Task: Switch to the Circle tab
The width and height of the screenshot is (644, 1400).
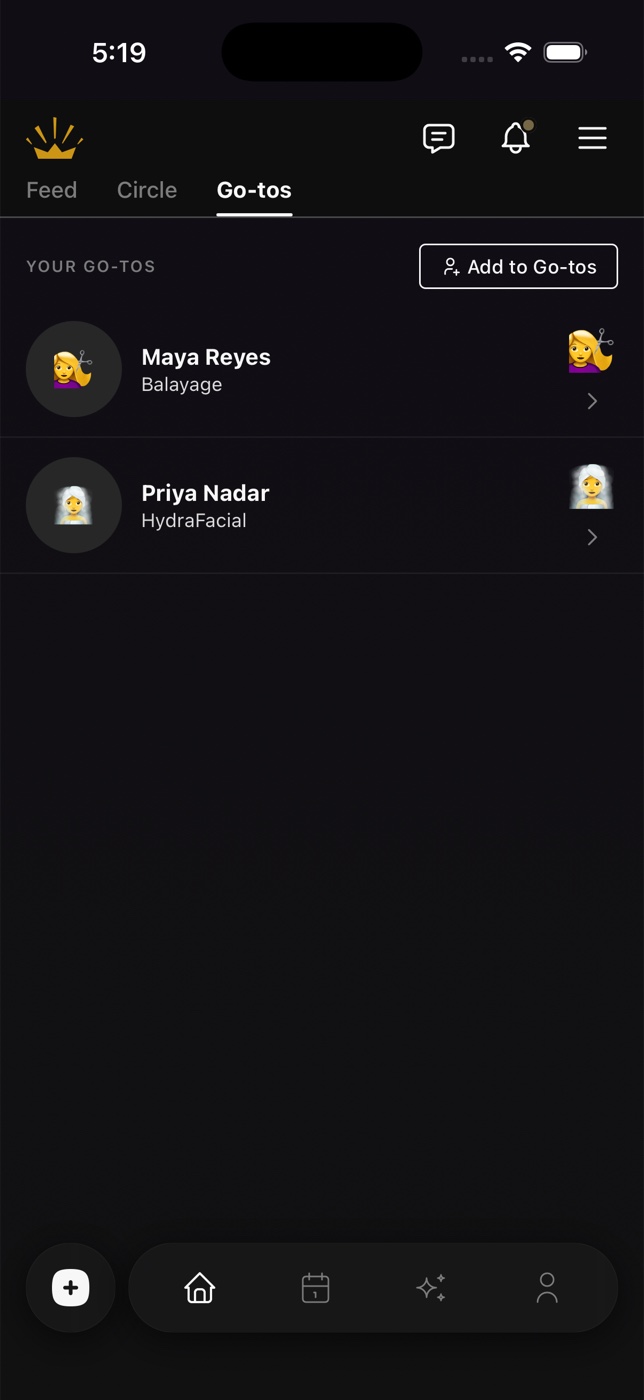Action: click(x=147, y=190)
